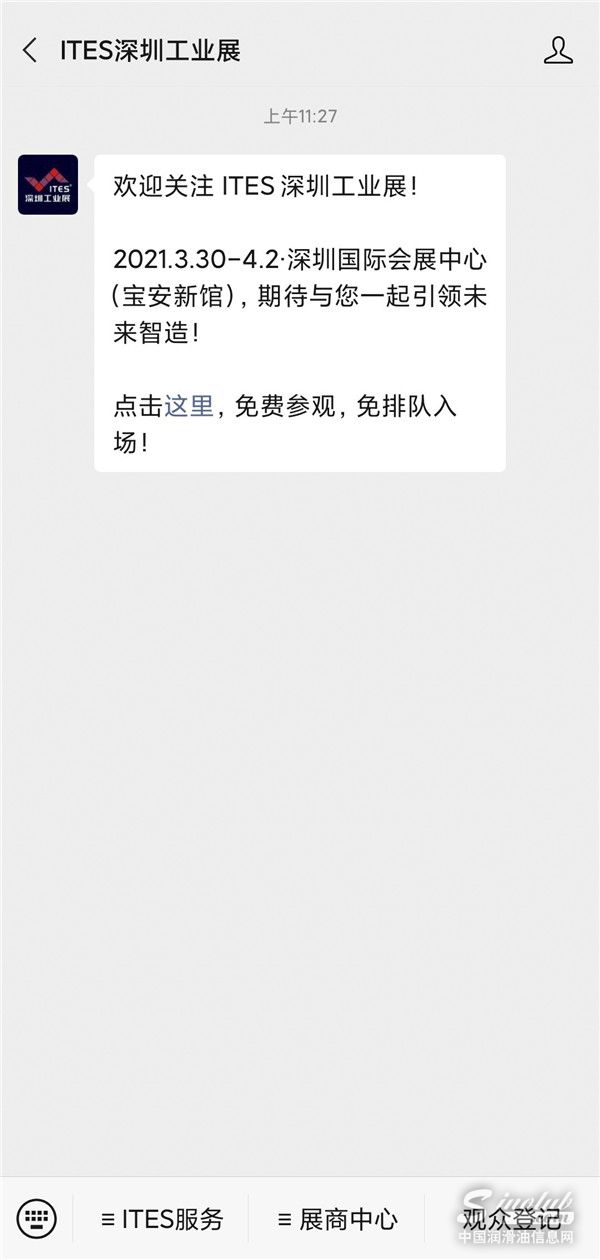
Task: Open the 这里 link in the message
Action: coord(189,406)
